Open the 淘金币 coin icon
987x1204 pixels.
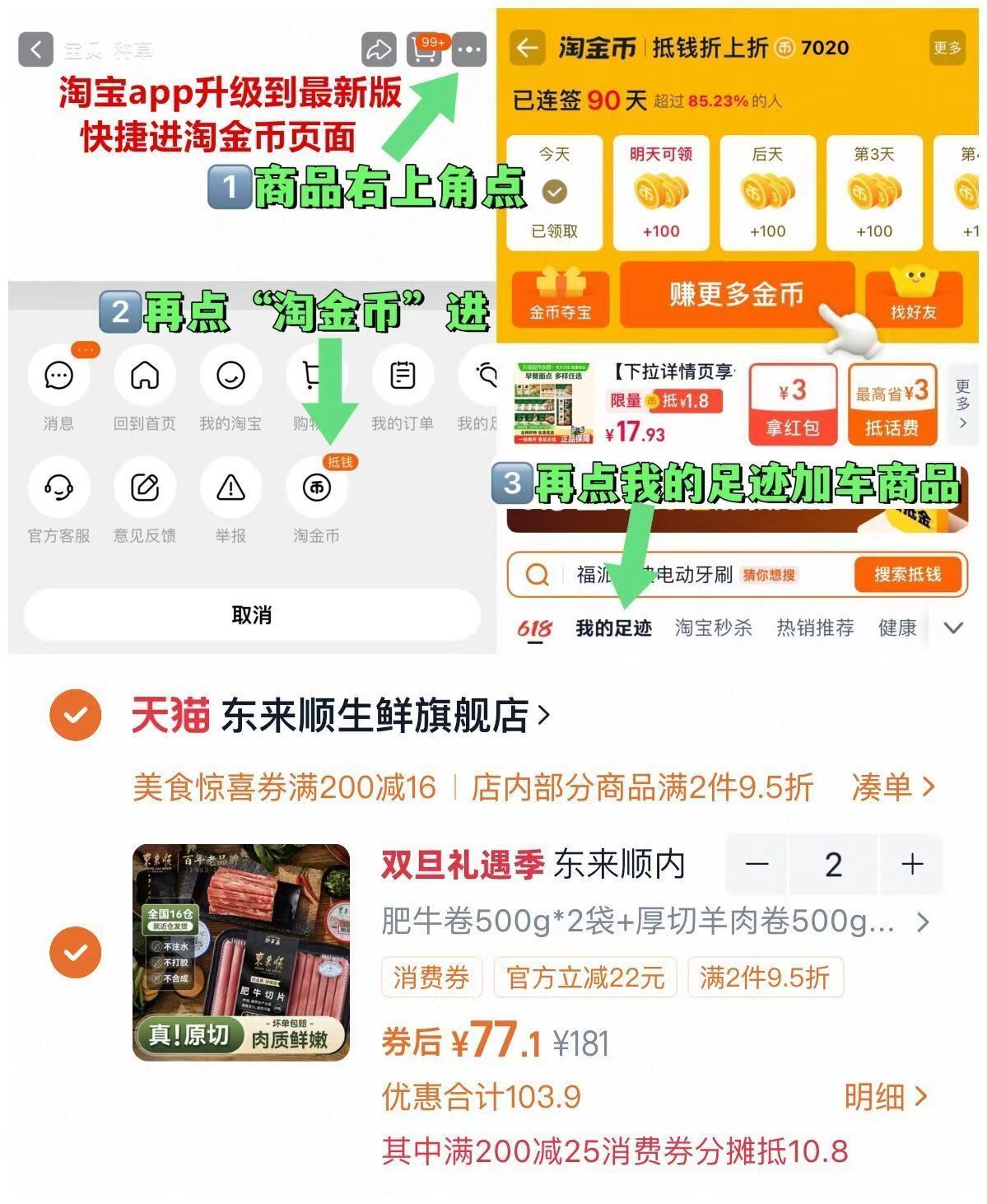click(315, 488)
